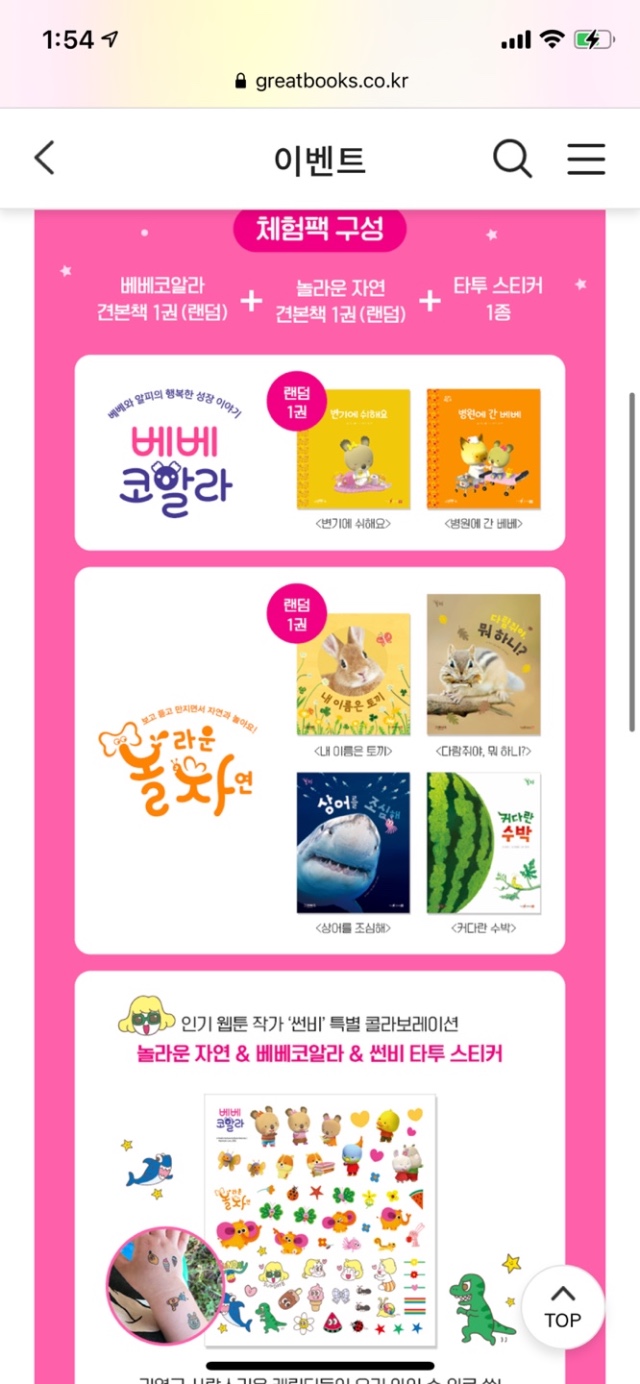Screen dimensions: 640x1384
Task: Open the hamburger menu
Action: coord(586,159)
